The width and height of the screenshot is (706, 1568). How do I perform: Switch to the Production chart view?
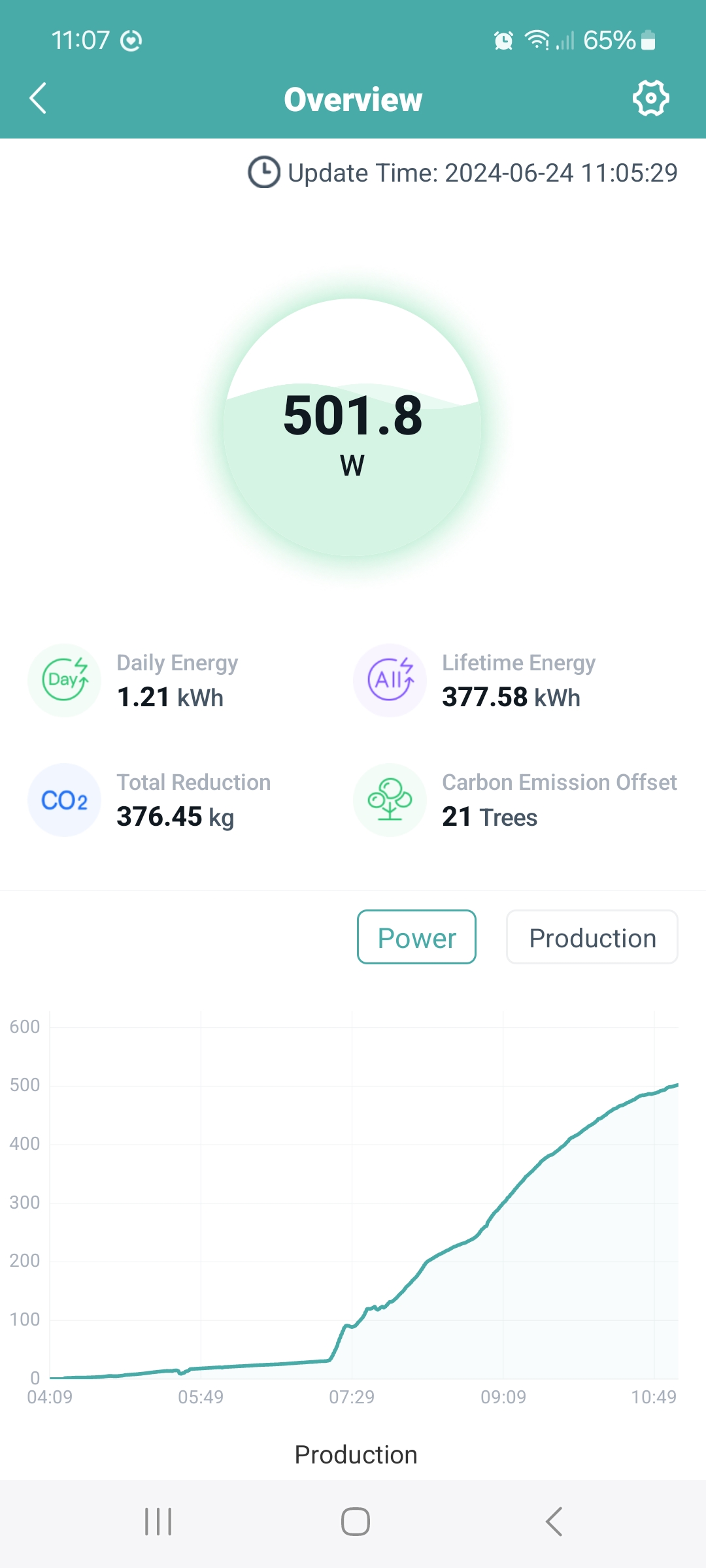pyautogui.click(x=592, y=937)
